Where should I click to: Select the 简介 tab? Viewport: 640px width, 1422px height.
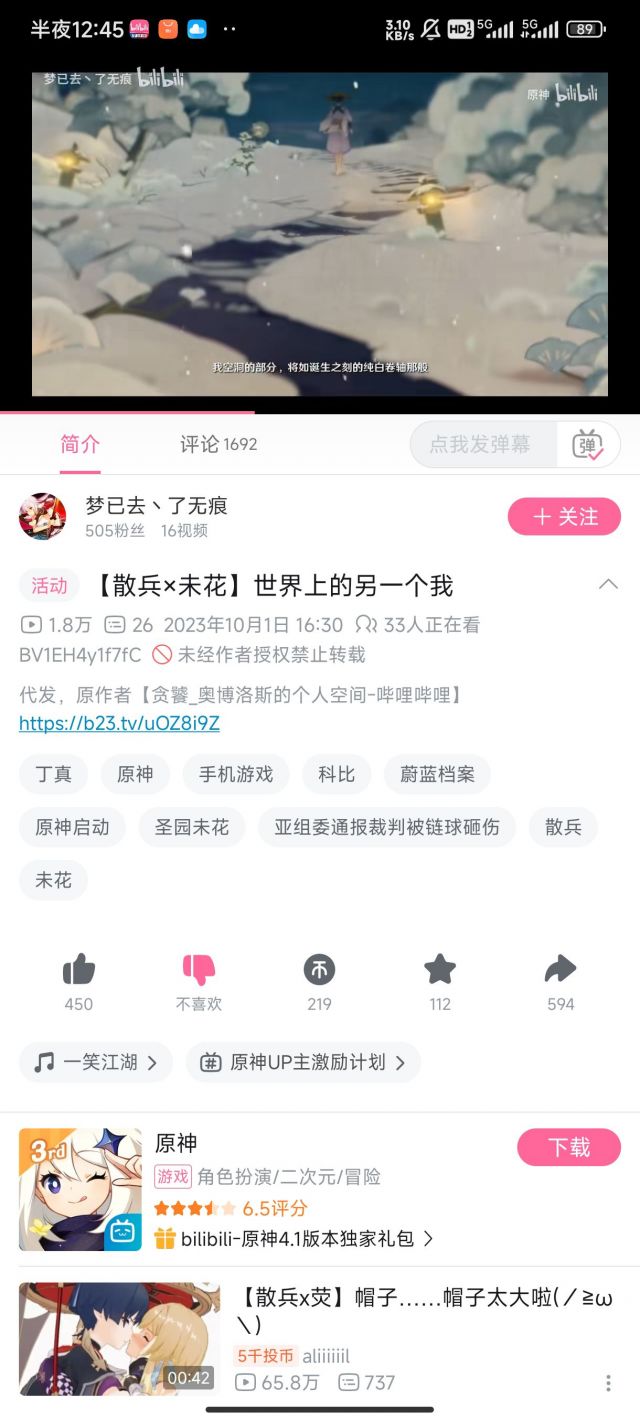click(80, 444)
